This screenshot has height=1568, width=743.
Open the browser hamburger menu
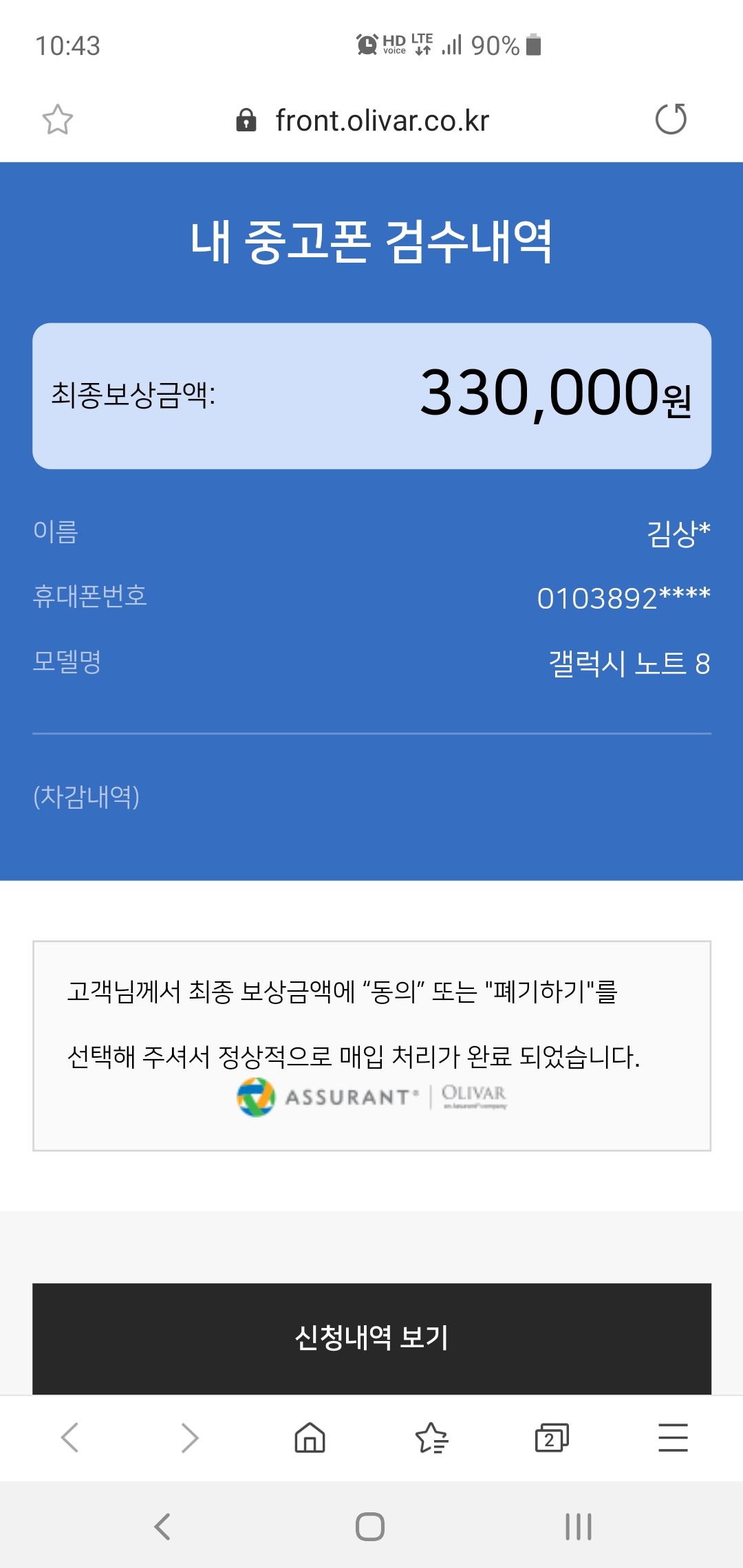pos(672,1437)
